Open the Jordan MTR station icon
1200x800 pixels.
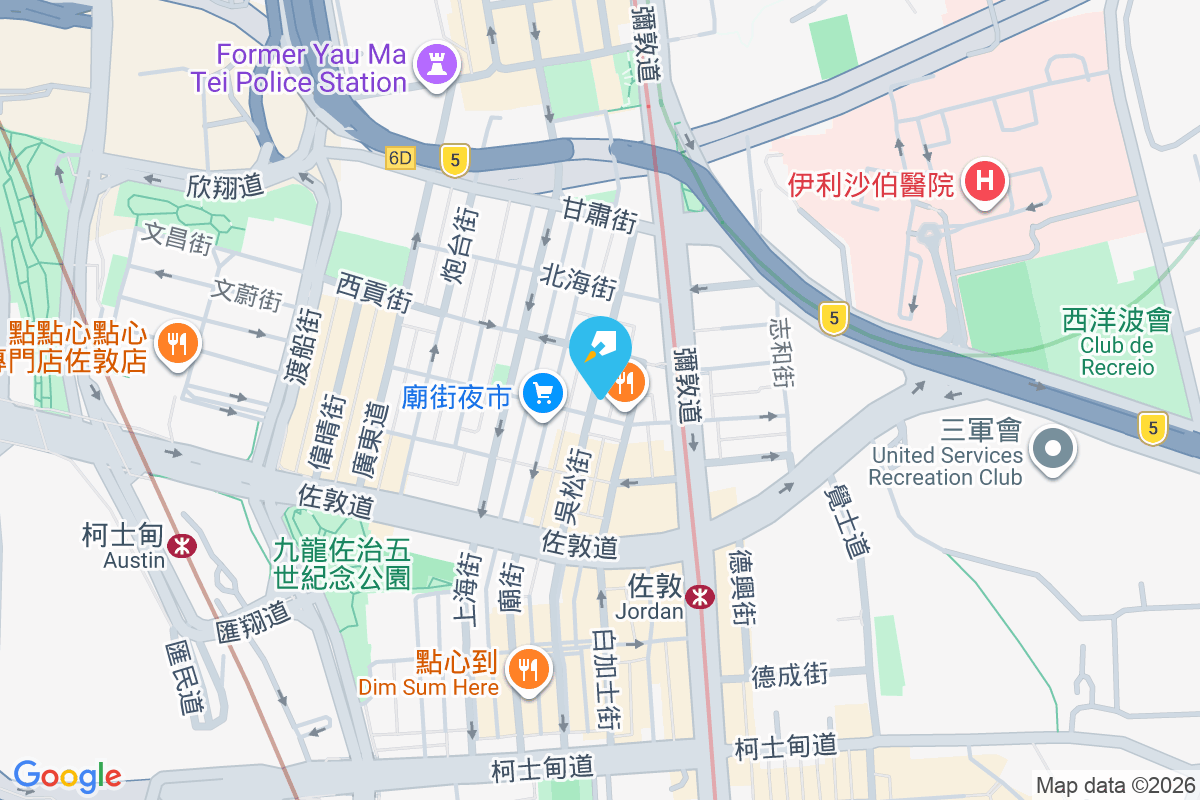[701, 596]
